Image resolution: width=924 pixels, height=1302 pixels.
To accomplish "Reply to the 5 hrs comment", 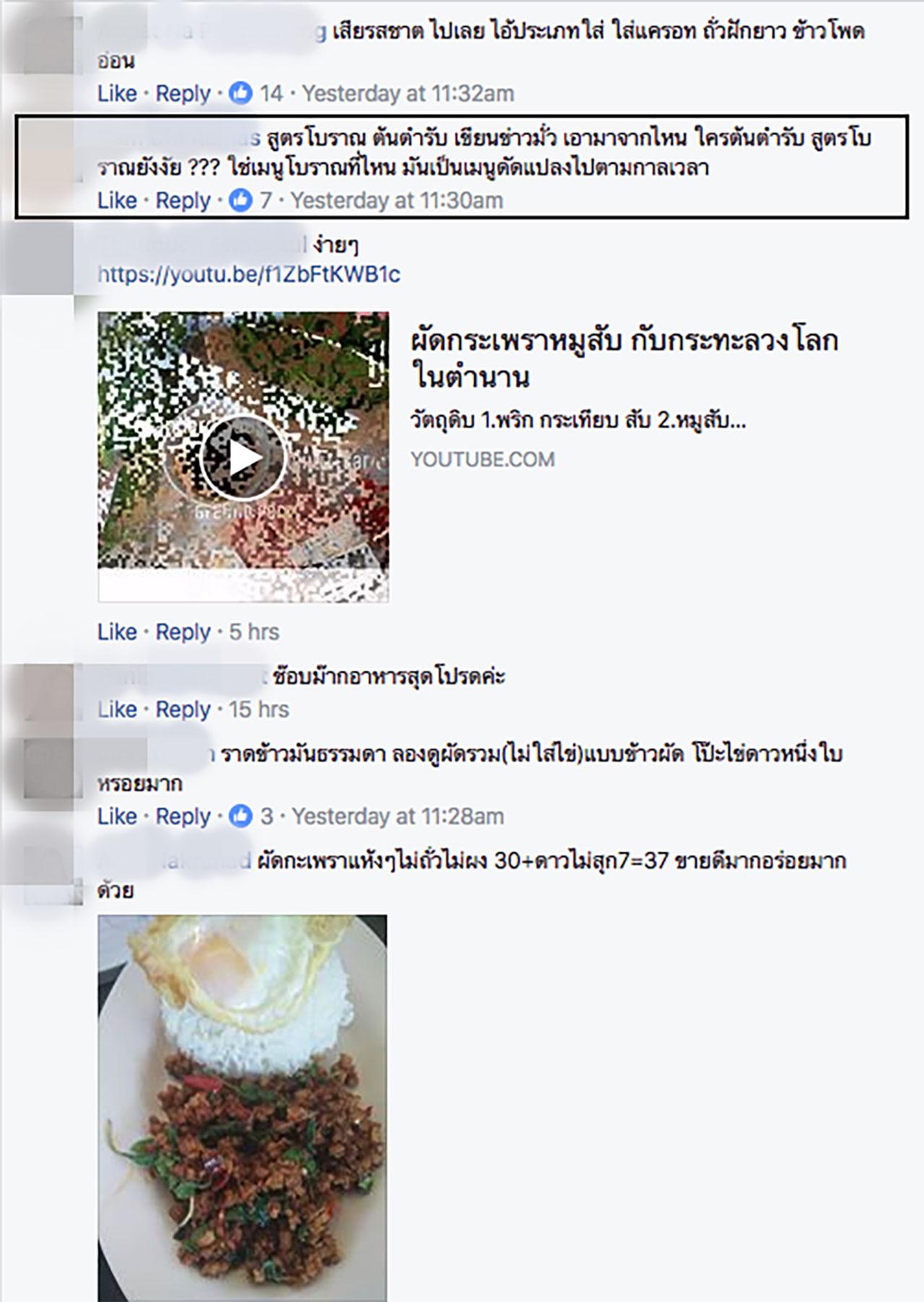I will coord(183,632).
